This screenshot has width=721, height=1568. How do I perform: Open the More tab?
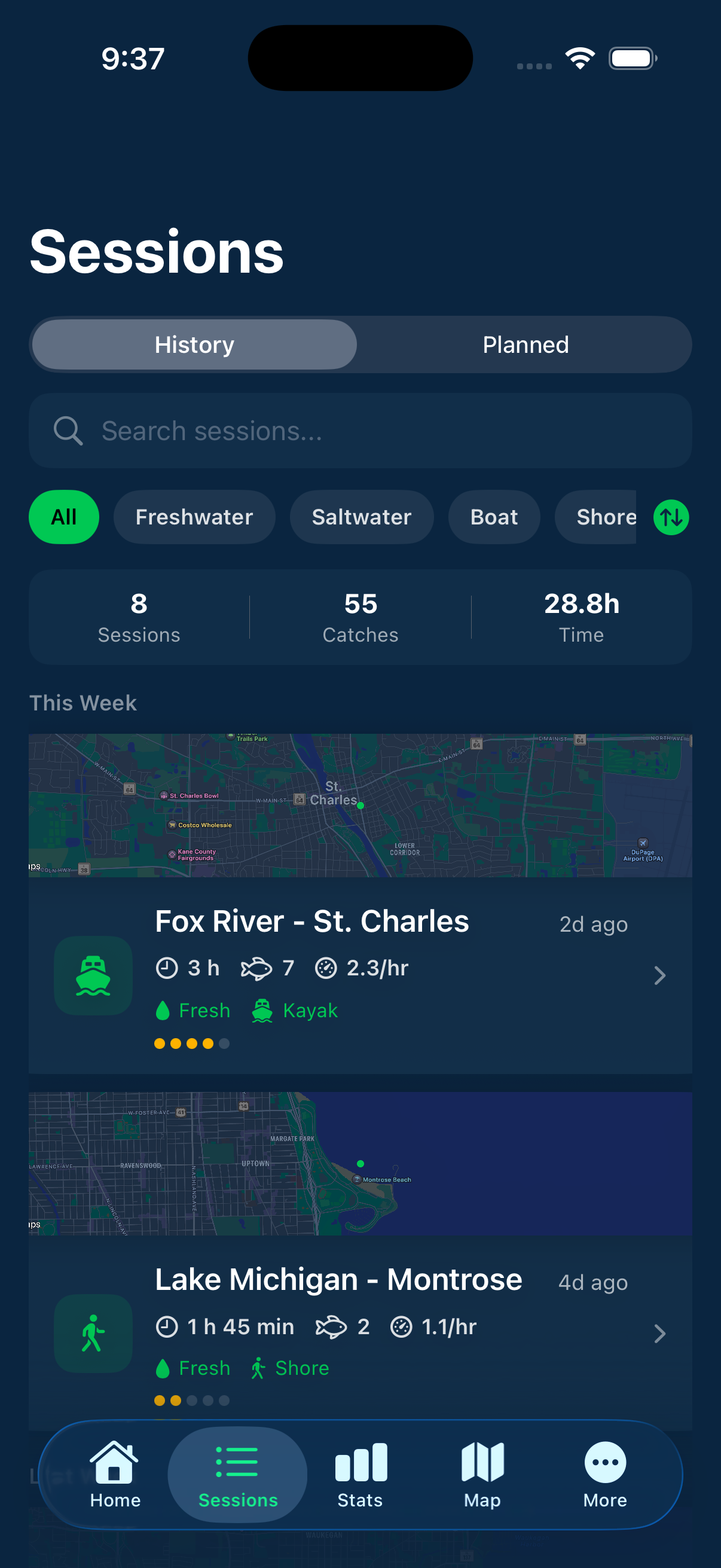point(605,1474)
